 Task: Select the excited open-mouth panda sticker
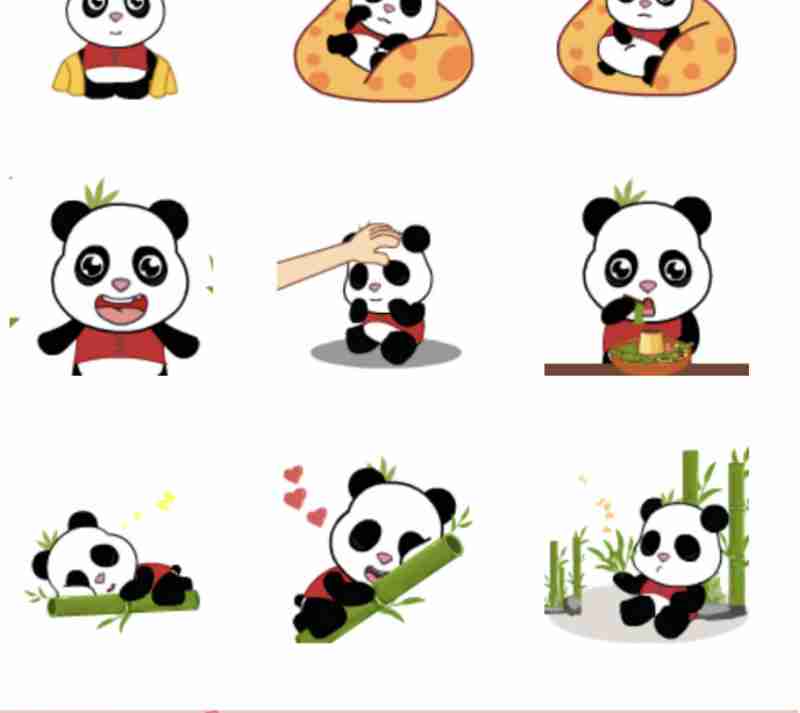pyautogui.click(x=116, y=280)
